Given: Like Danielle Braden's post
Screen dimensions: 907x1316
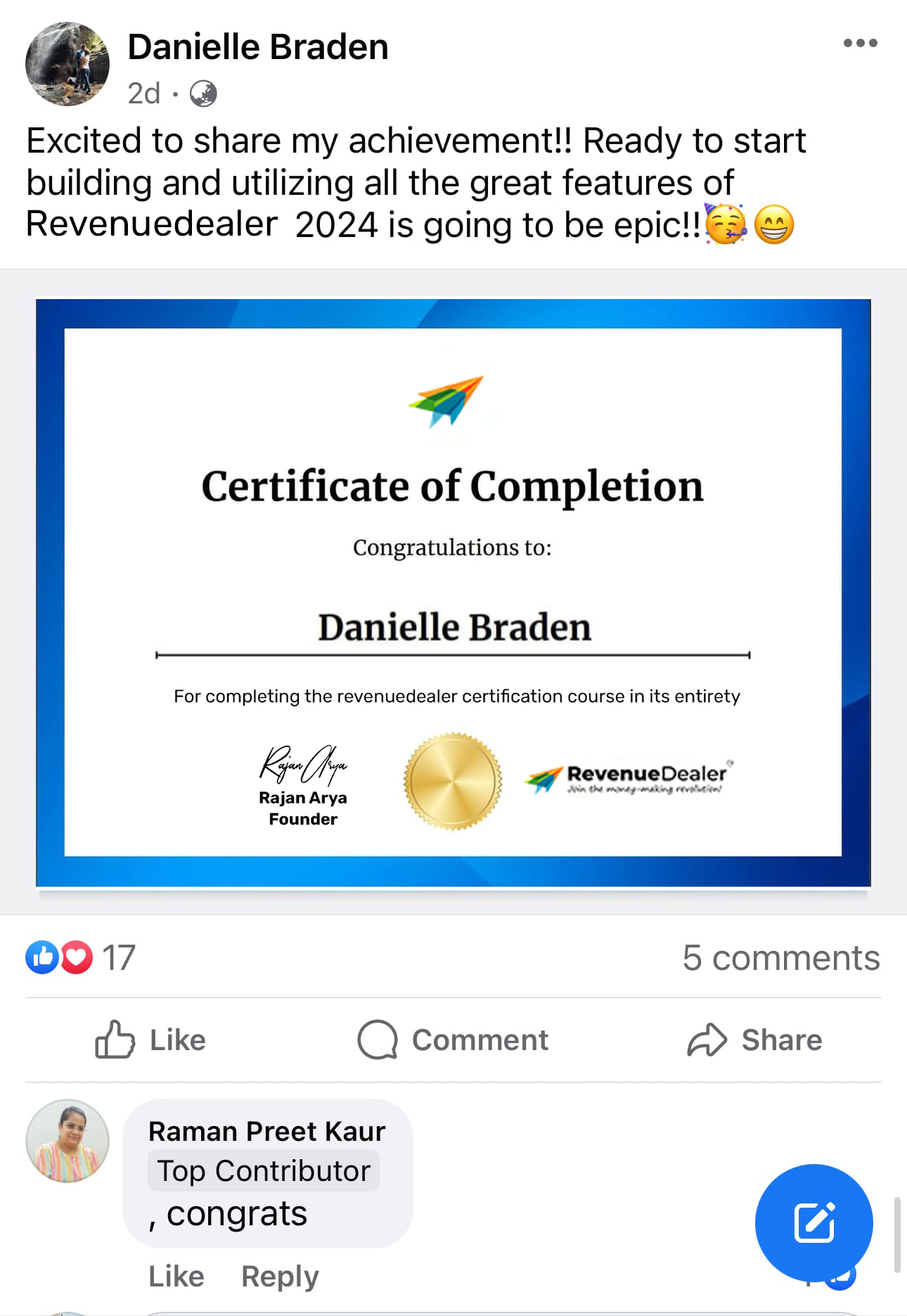Looking at the screenshot, I should click(150, 1040).
